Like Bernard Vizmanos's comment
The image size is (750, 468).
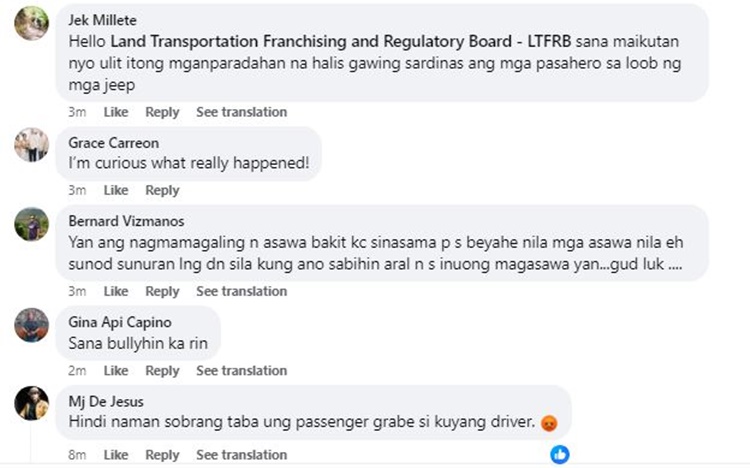coord(116,291)
